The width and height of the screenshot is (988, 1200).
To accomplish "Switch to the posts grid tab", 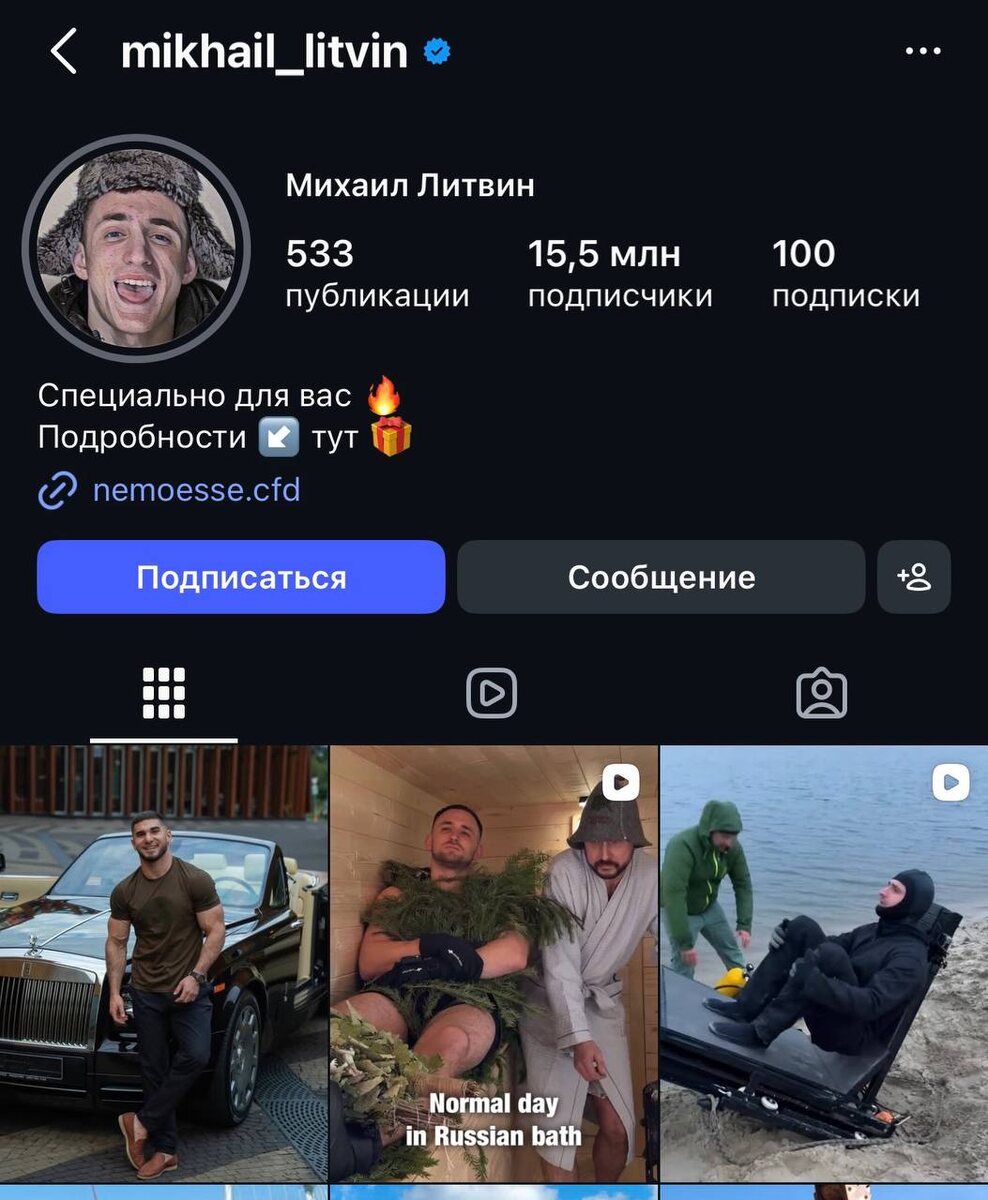I will point(164,693).
